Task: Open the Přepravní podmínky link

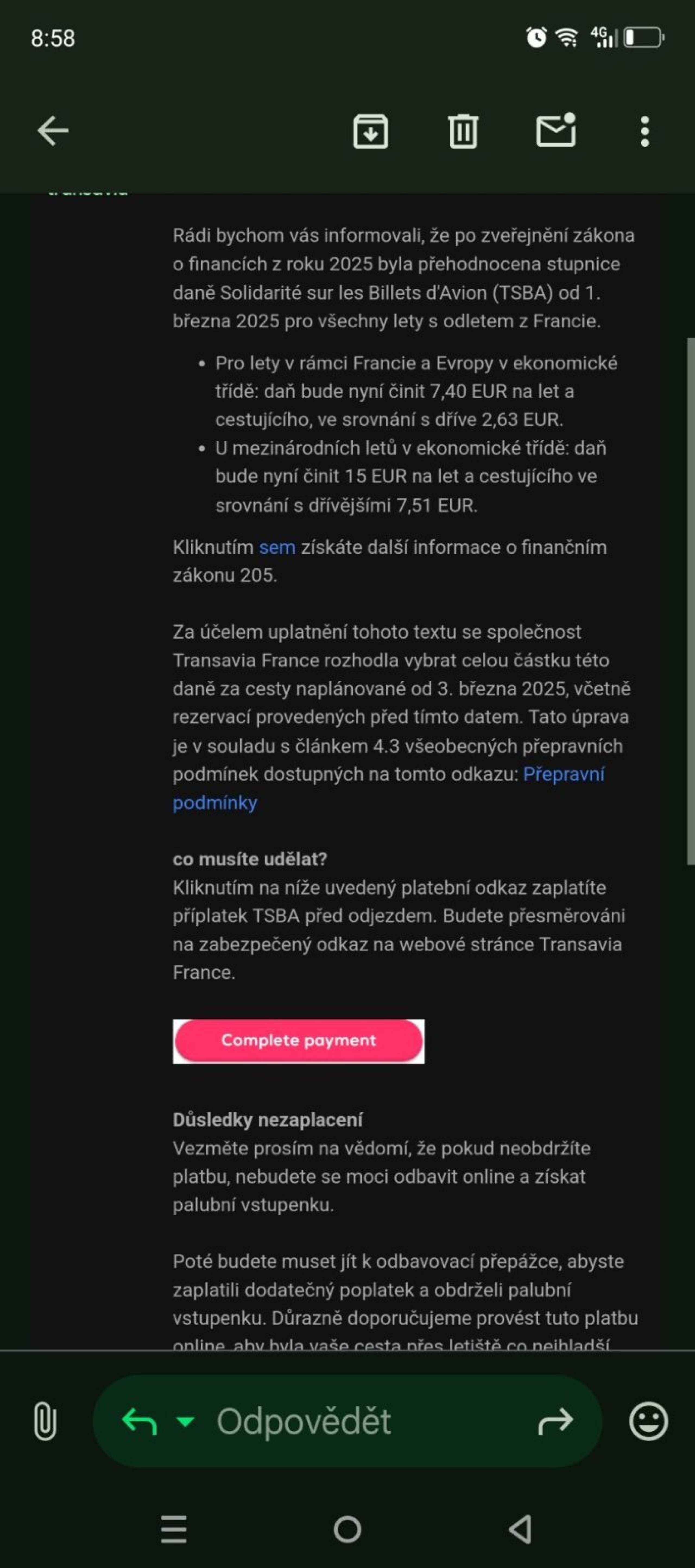Action: (x=388, y=788)
